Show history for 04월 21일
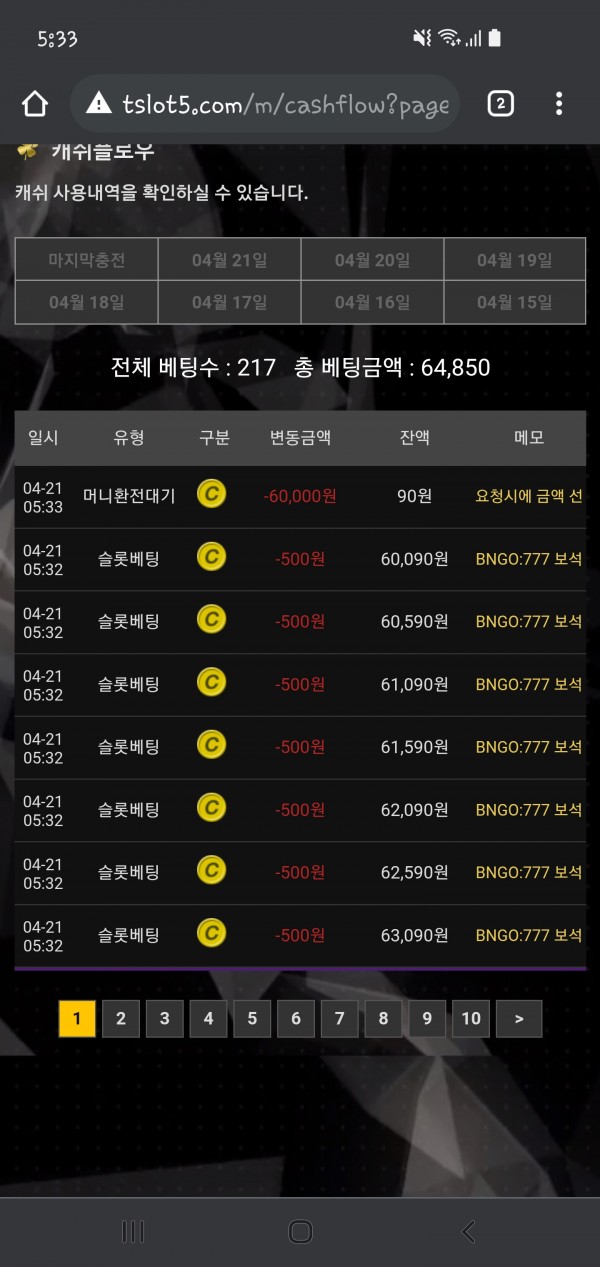This screenshot has height=1267, width=600. pos(229,260)
